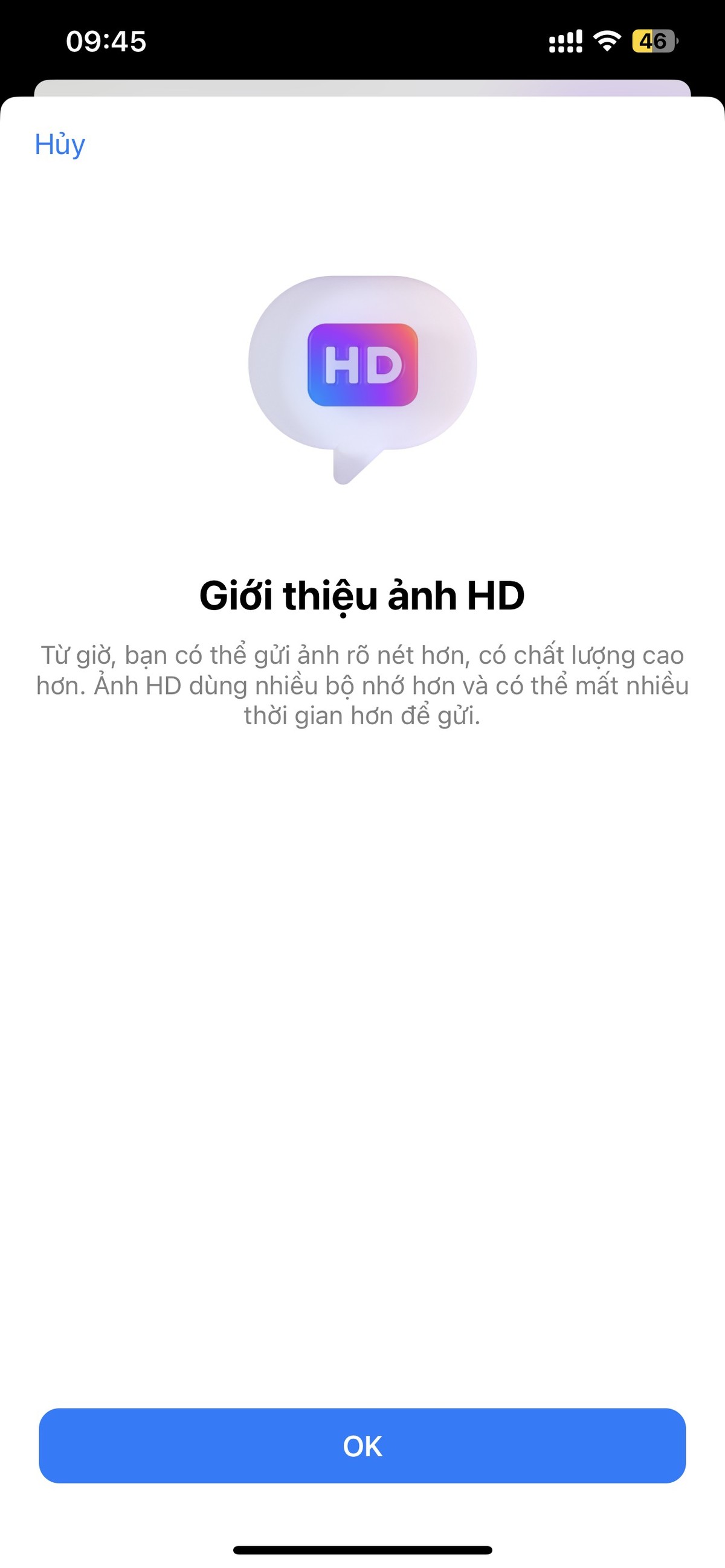
Task: Tap the status bar at the top
Action: pyautogui.click(x=362, y=40)
